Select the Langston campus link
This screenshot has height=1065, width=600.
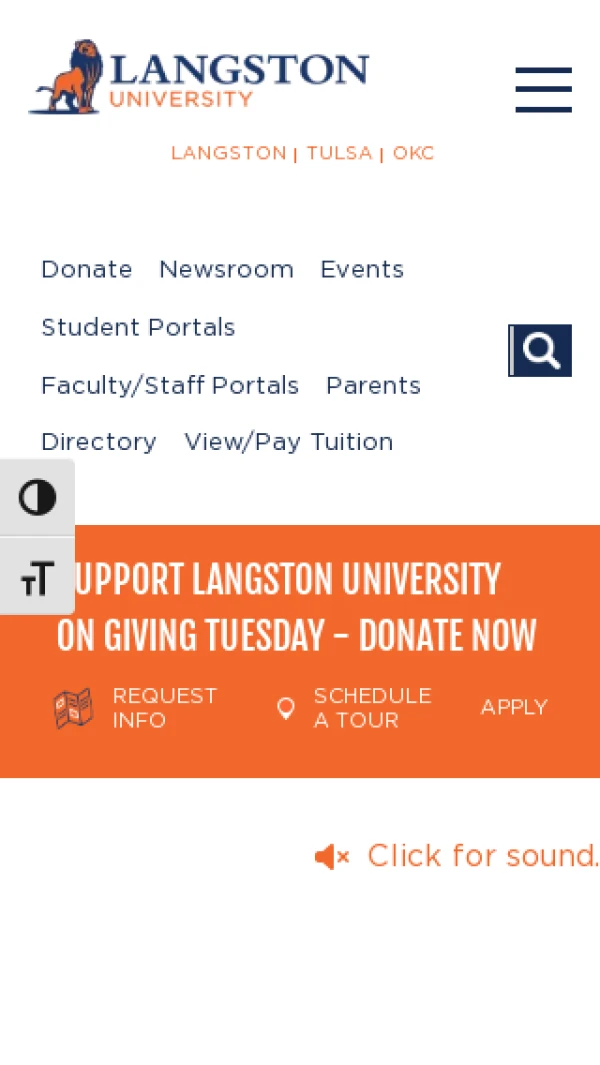(x=228, y=153)
